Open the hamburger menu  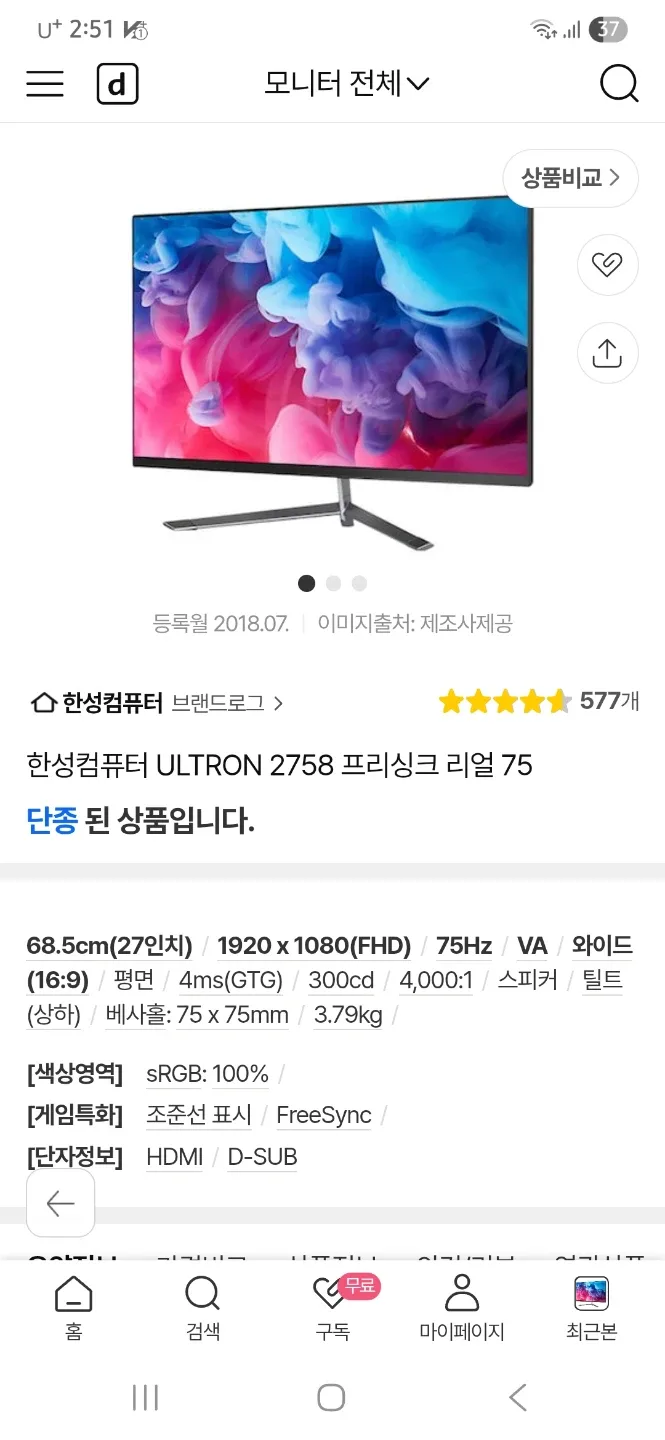(45, 84)
